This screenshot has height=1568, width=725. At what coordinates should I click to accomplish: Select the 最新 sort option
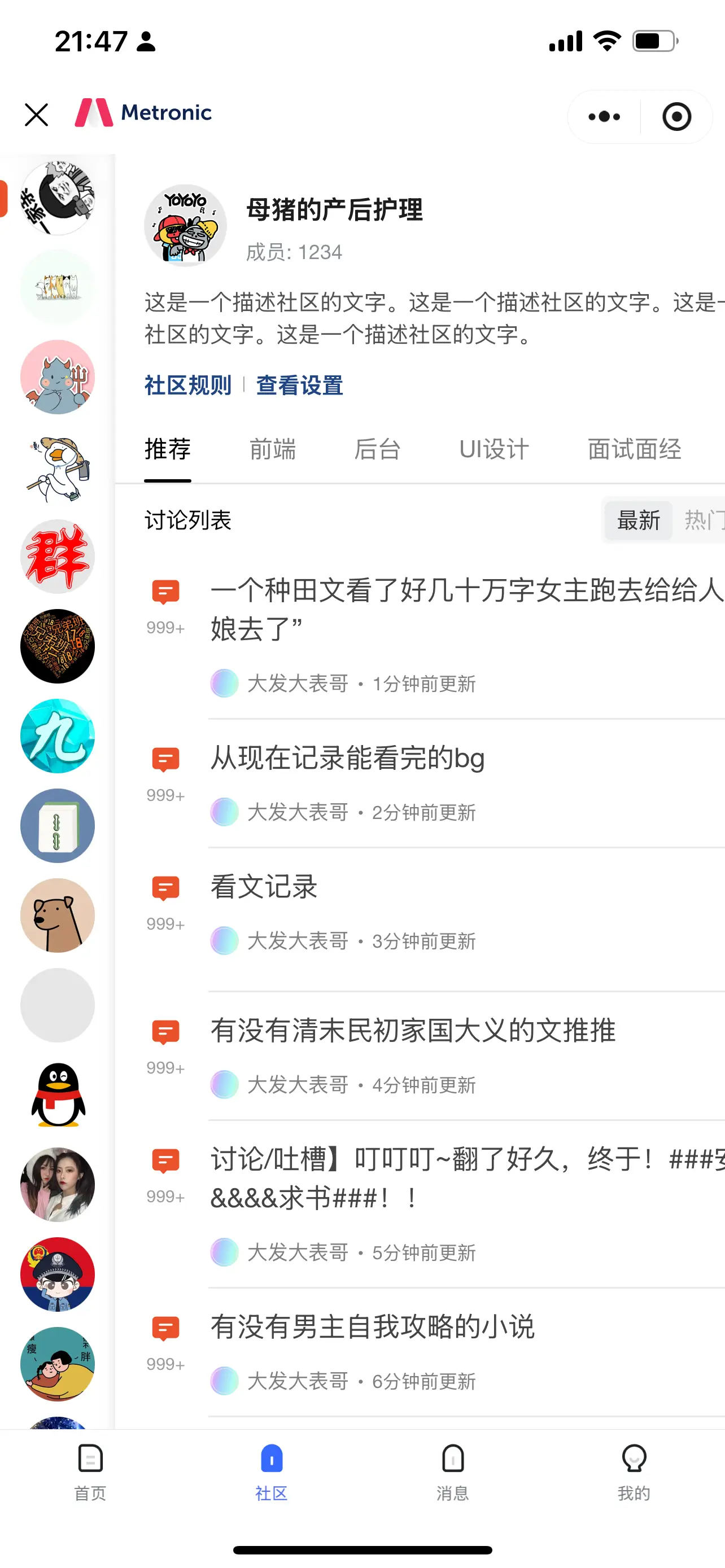[638, 520]
